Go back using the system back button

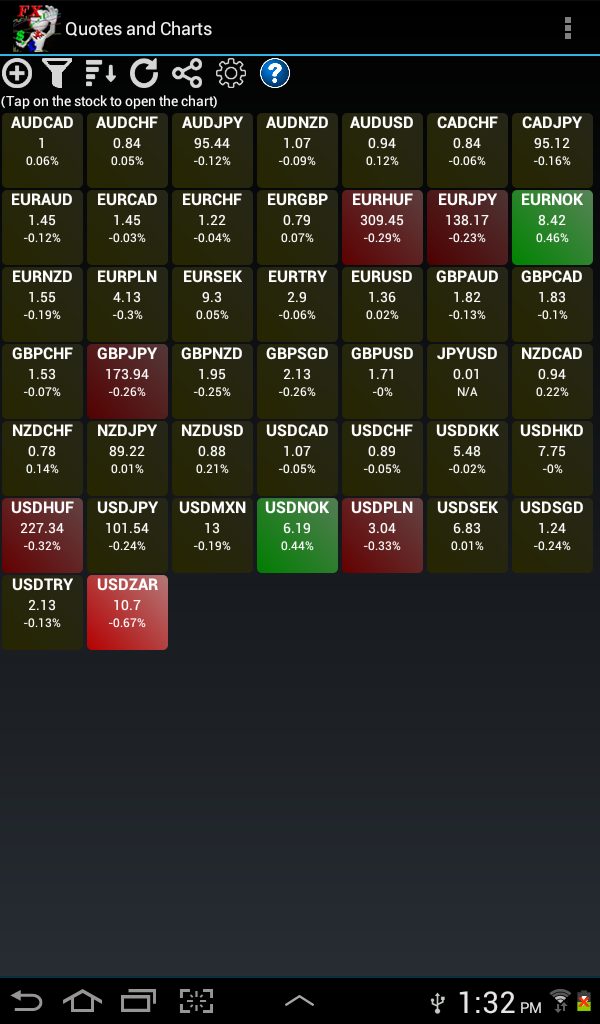tap(27, 1001)
